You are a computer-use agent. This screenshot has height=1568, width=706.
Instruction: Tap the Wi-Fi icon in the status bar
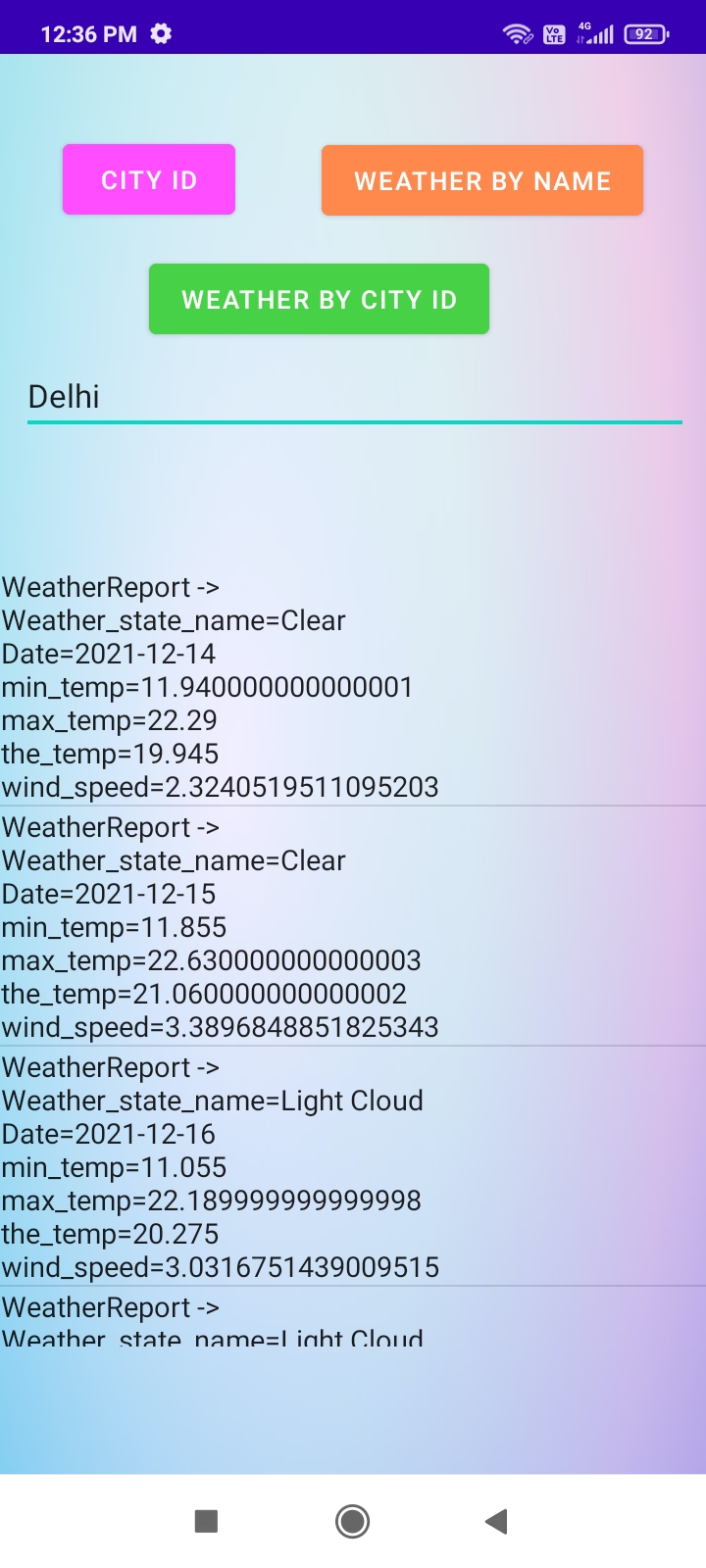[516, 32]
